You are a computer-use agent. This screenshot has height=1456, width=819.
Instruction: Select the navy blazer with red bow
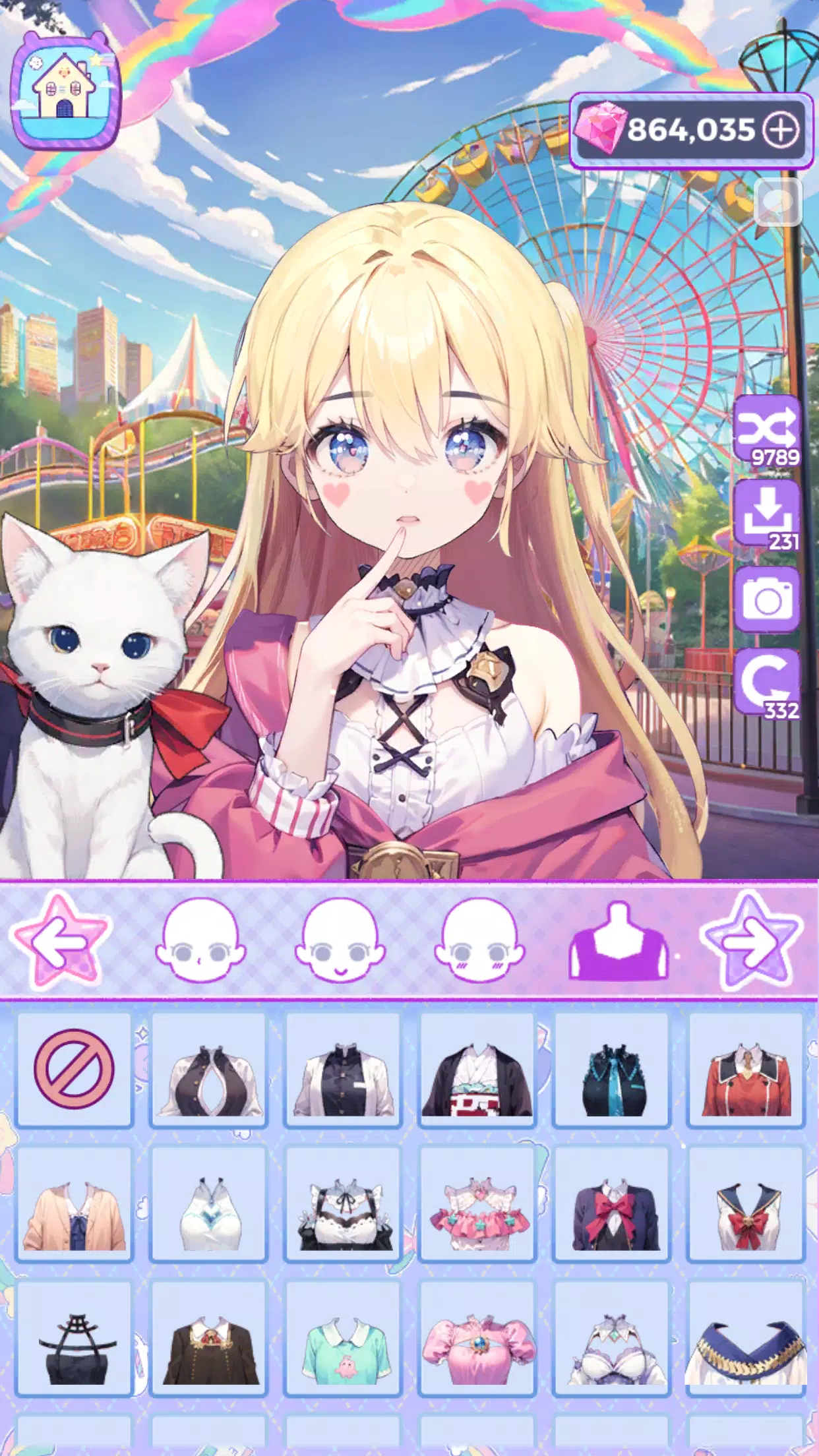[611, 1204]
